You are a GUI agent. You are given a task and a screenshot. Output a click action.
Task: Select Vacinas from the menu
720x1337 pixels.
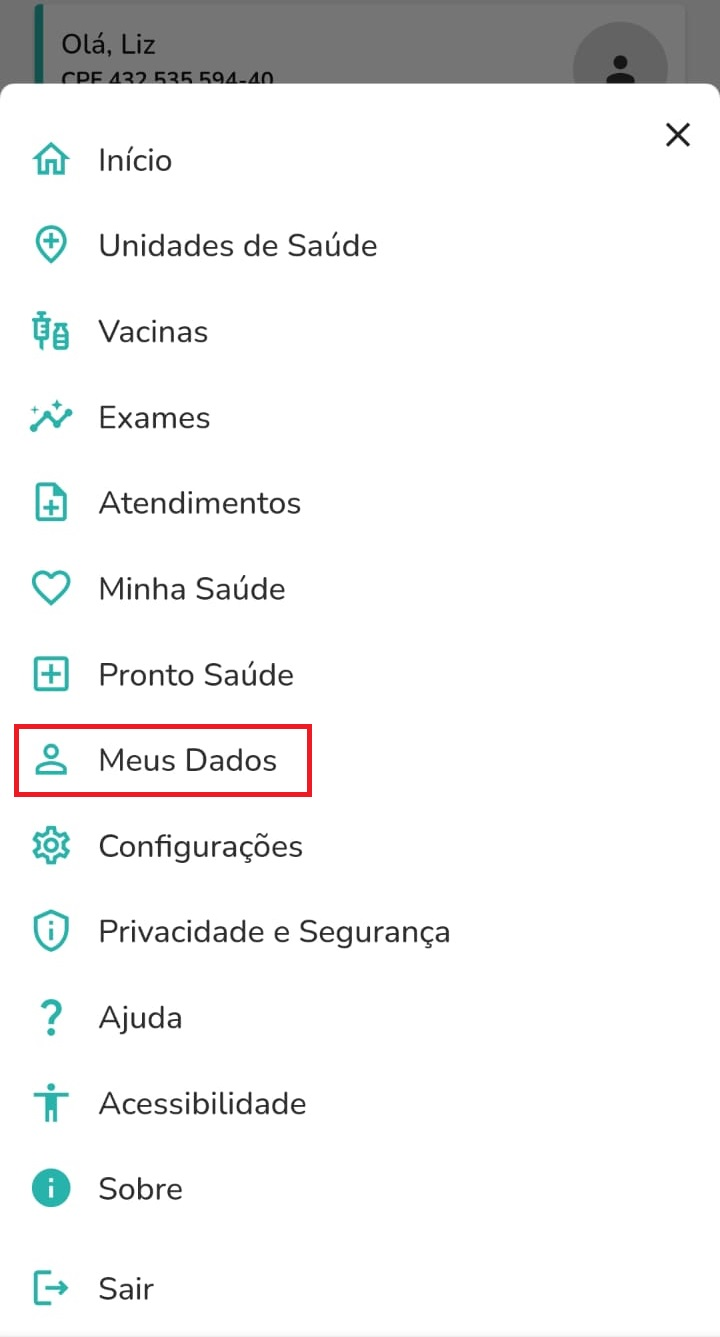[x=153, y=332]
